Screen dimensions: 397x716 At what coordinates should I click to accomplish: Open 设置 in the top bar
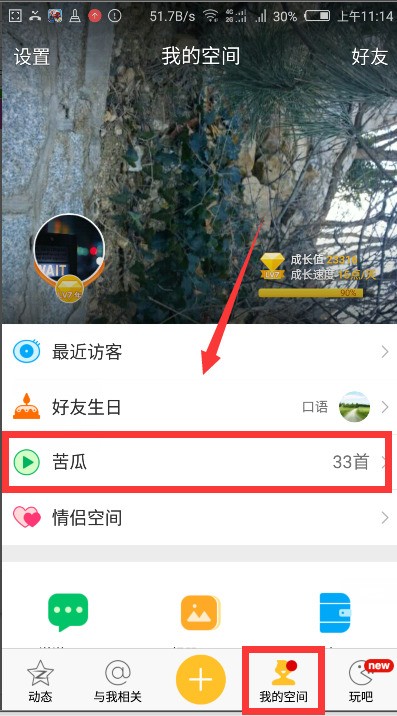(32, 57)
